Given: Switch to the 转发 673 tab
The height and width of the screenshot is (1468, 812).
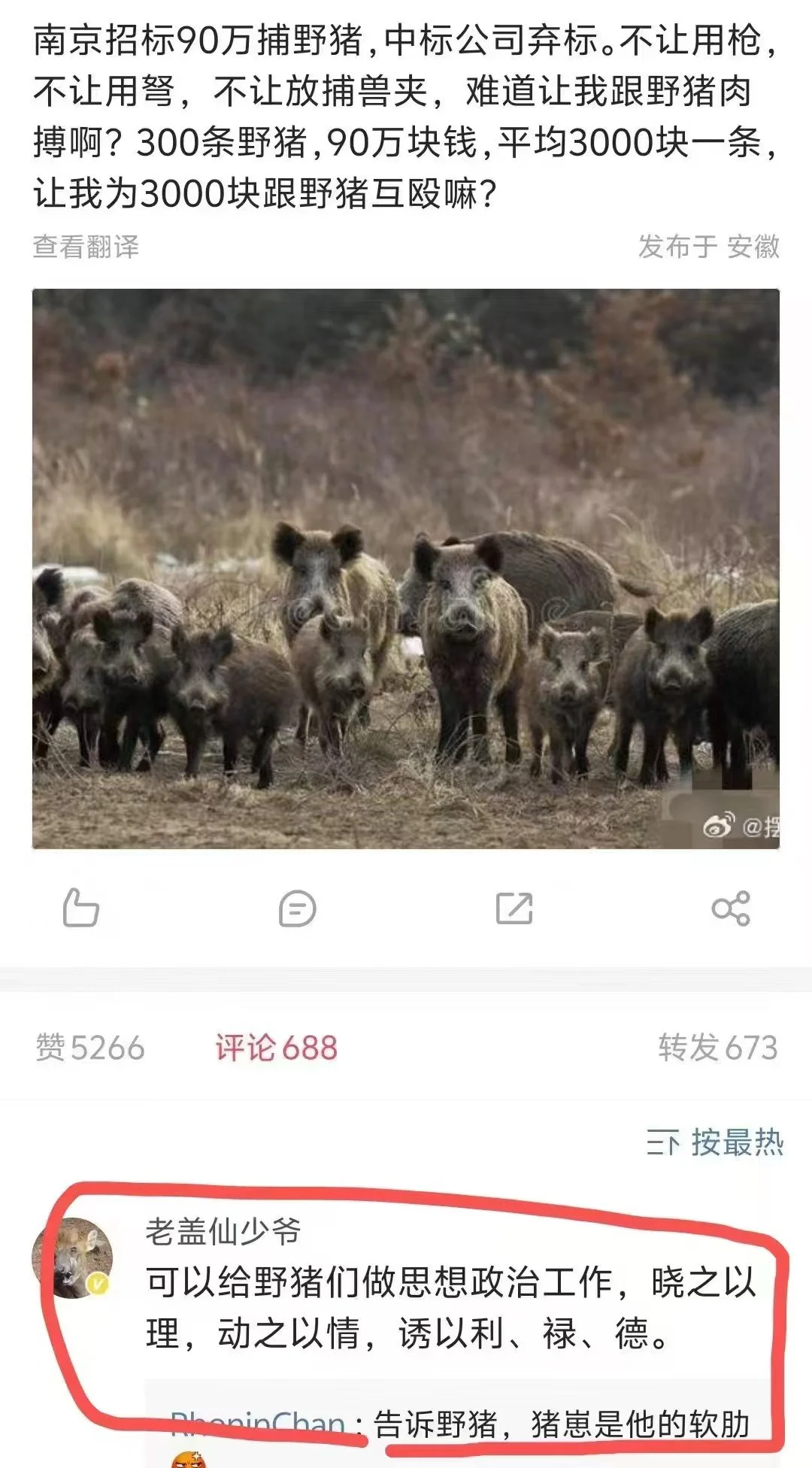Looking at the screenshot, I should tap(717, 1048).
